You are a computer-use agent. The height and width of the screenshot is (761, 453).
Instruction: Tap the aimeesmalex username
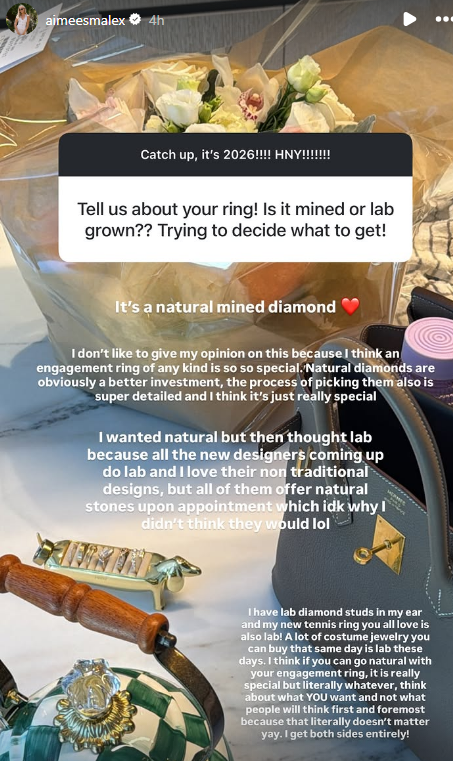[85, 20]
